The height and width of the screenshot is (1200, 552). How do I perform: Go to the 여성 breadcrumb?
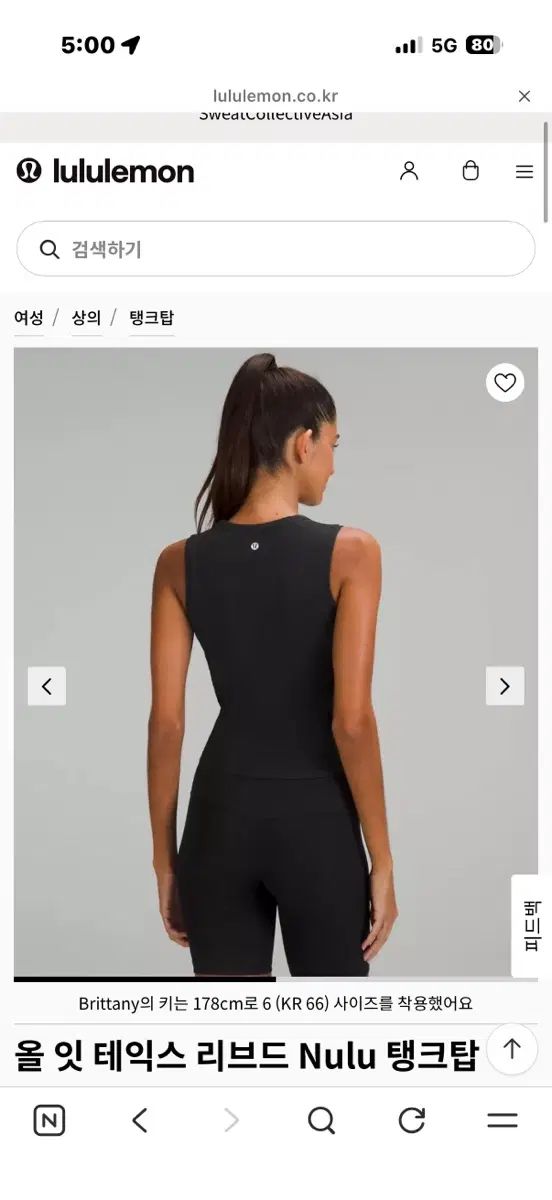pos(28,318)
